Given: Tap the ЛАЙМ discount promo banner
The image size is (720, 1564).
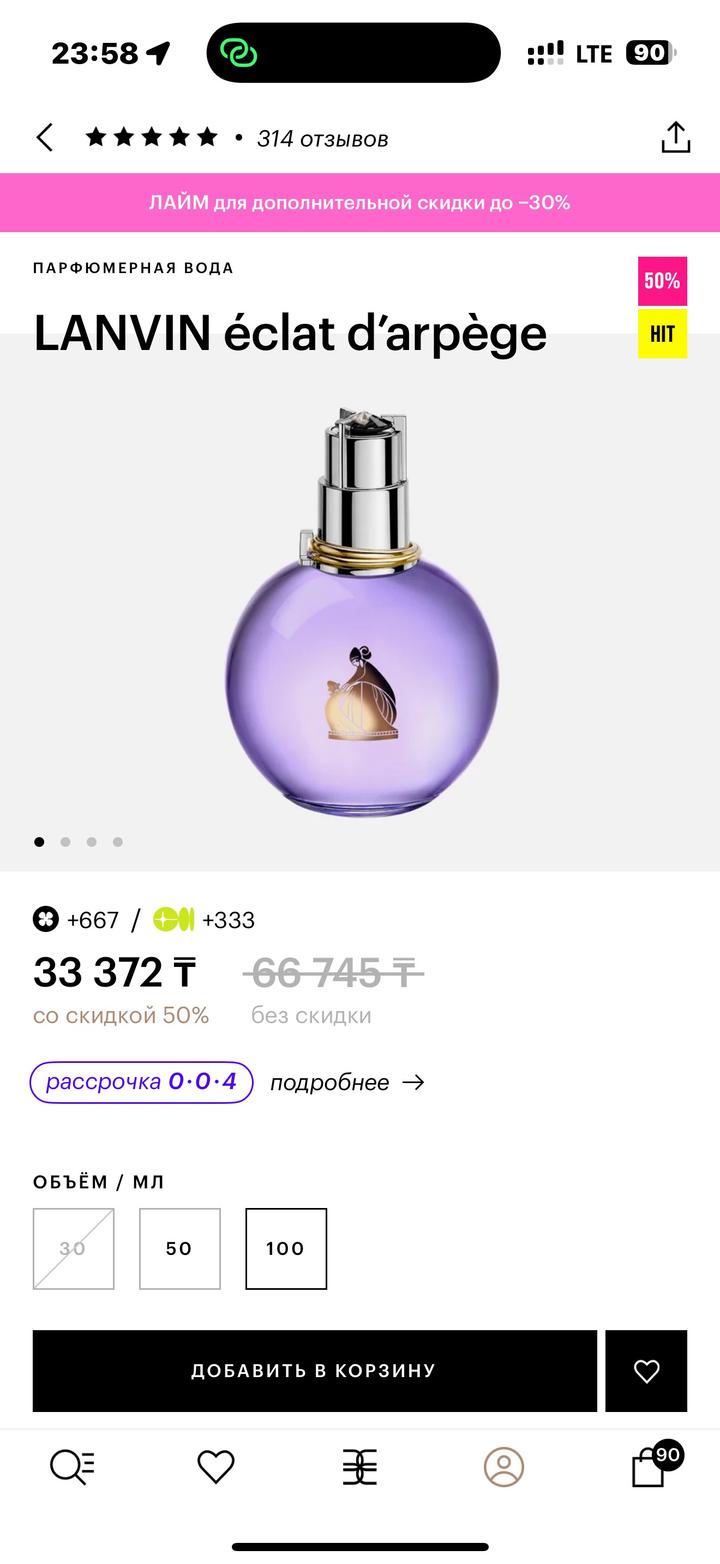Looking at the screenshot, I should coord(360,202).
